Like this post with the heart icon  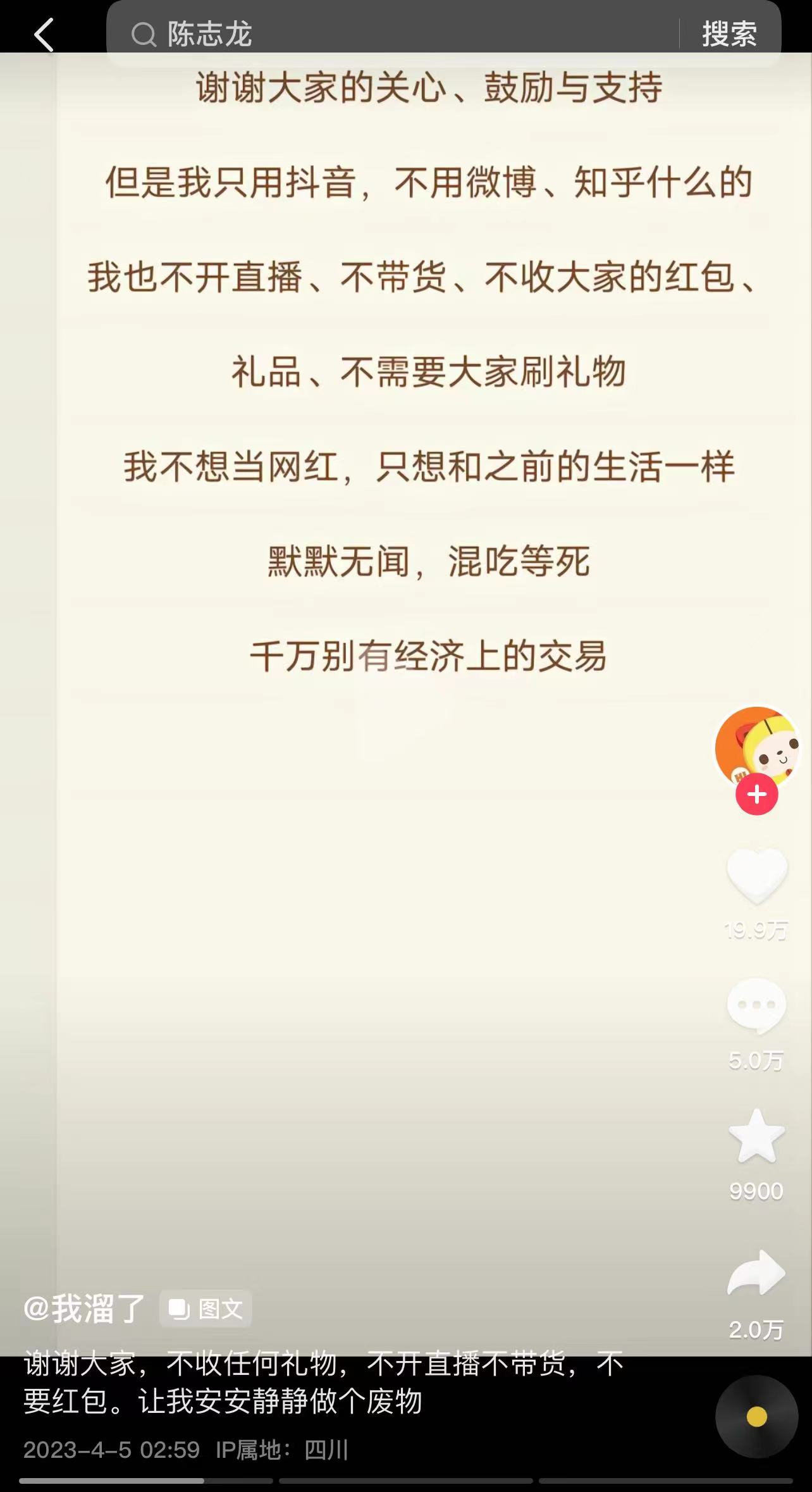[756, 876]
